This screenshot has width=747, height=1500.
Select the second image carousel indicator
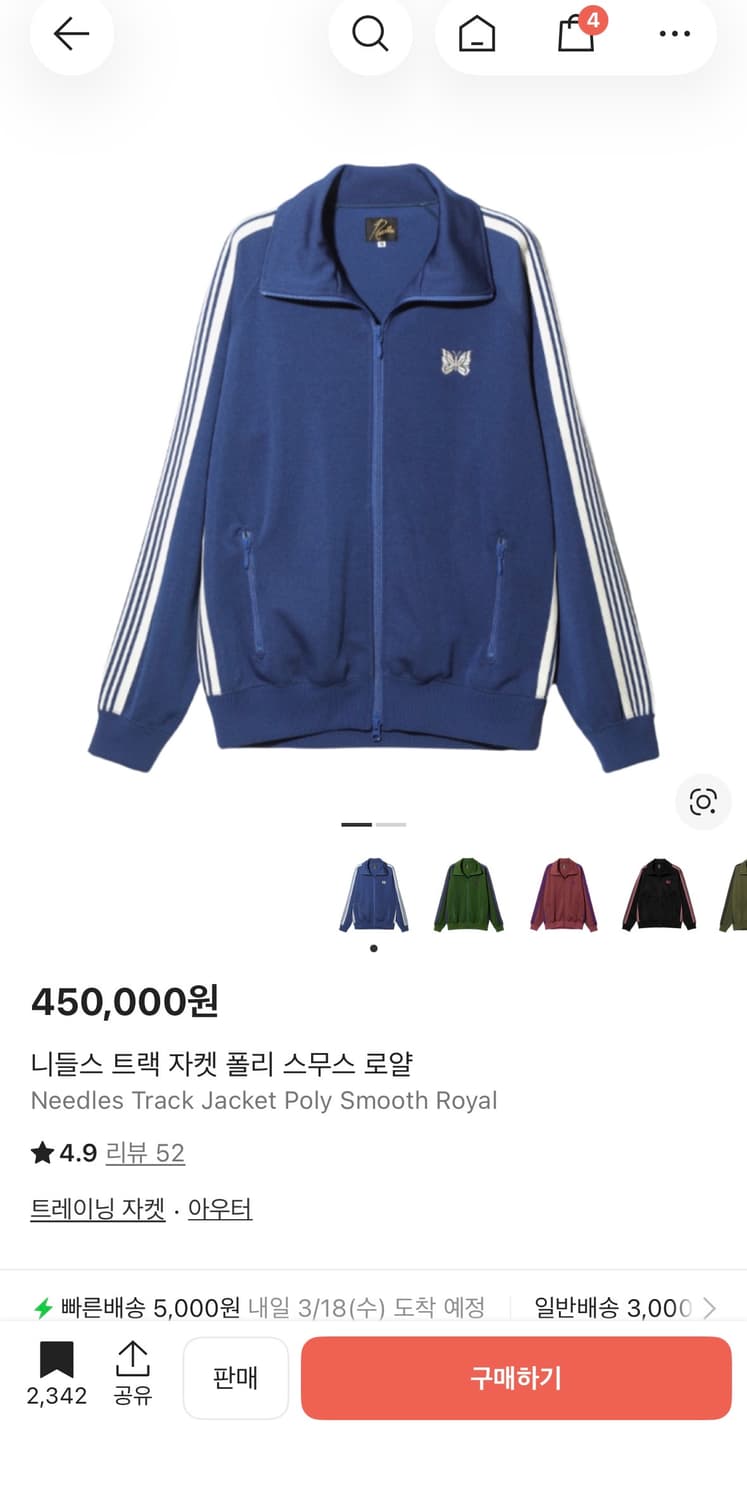pyautogui.click(x=391, y=824)
